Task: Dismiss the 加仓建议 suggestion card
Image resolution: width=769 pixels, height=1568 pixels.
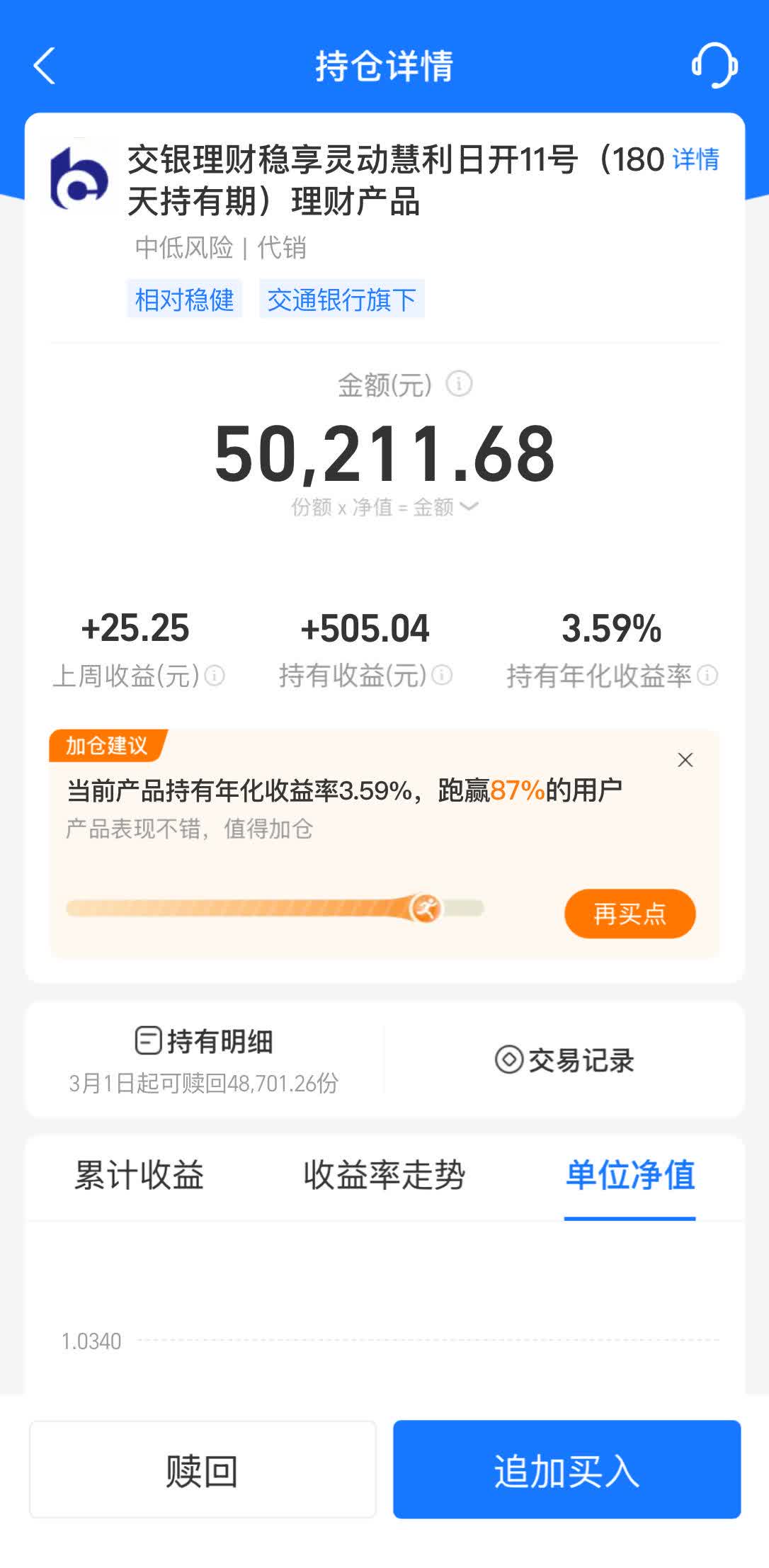Action: pyautogui.click(x=684, y=759)
